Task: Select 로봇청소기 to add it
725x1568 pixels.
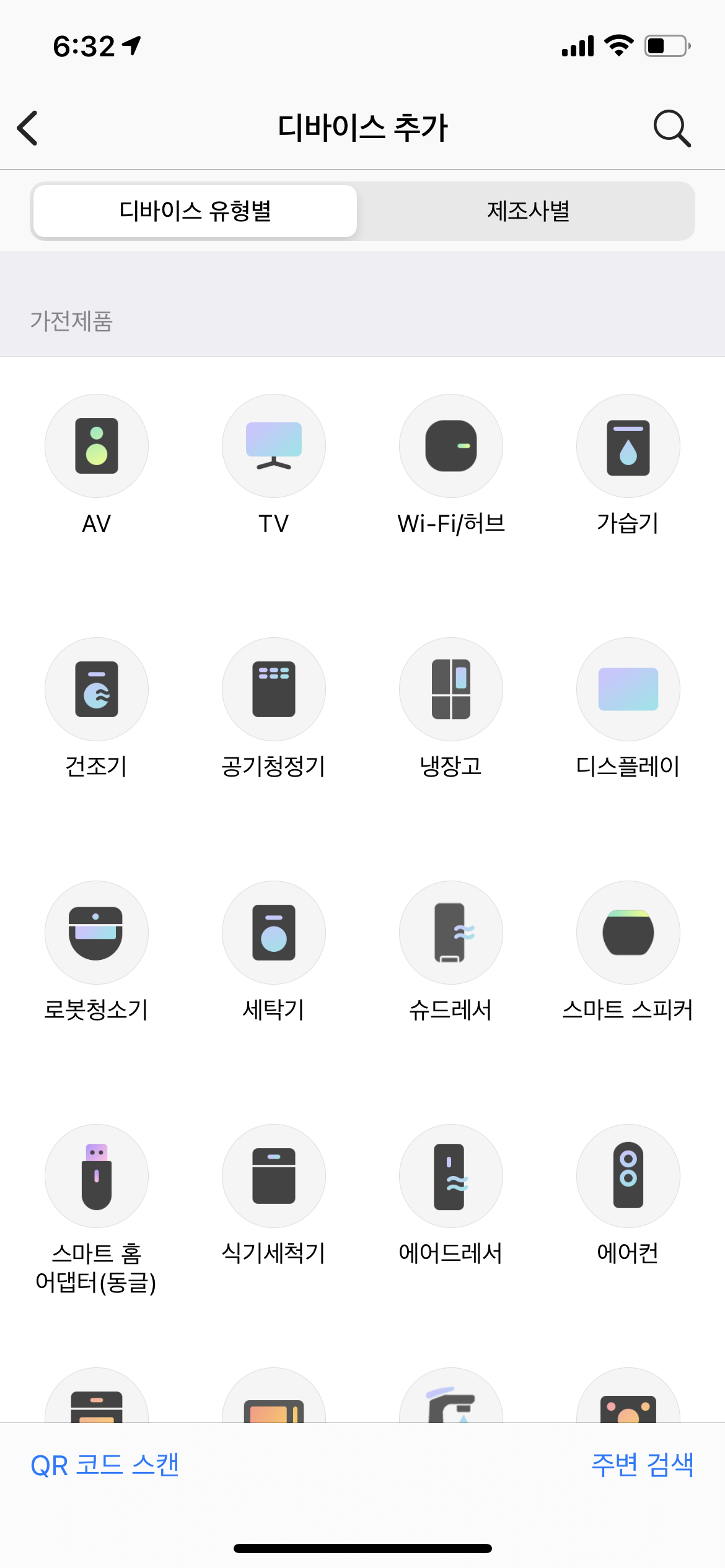Action: 97,933
